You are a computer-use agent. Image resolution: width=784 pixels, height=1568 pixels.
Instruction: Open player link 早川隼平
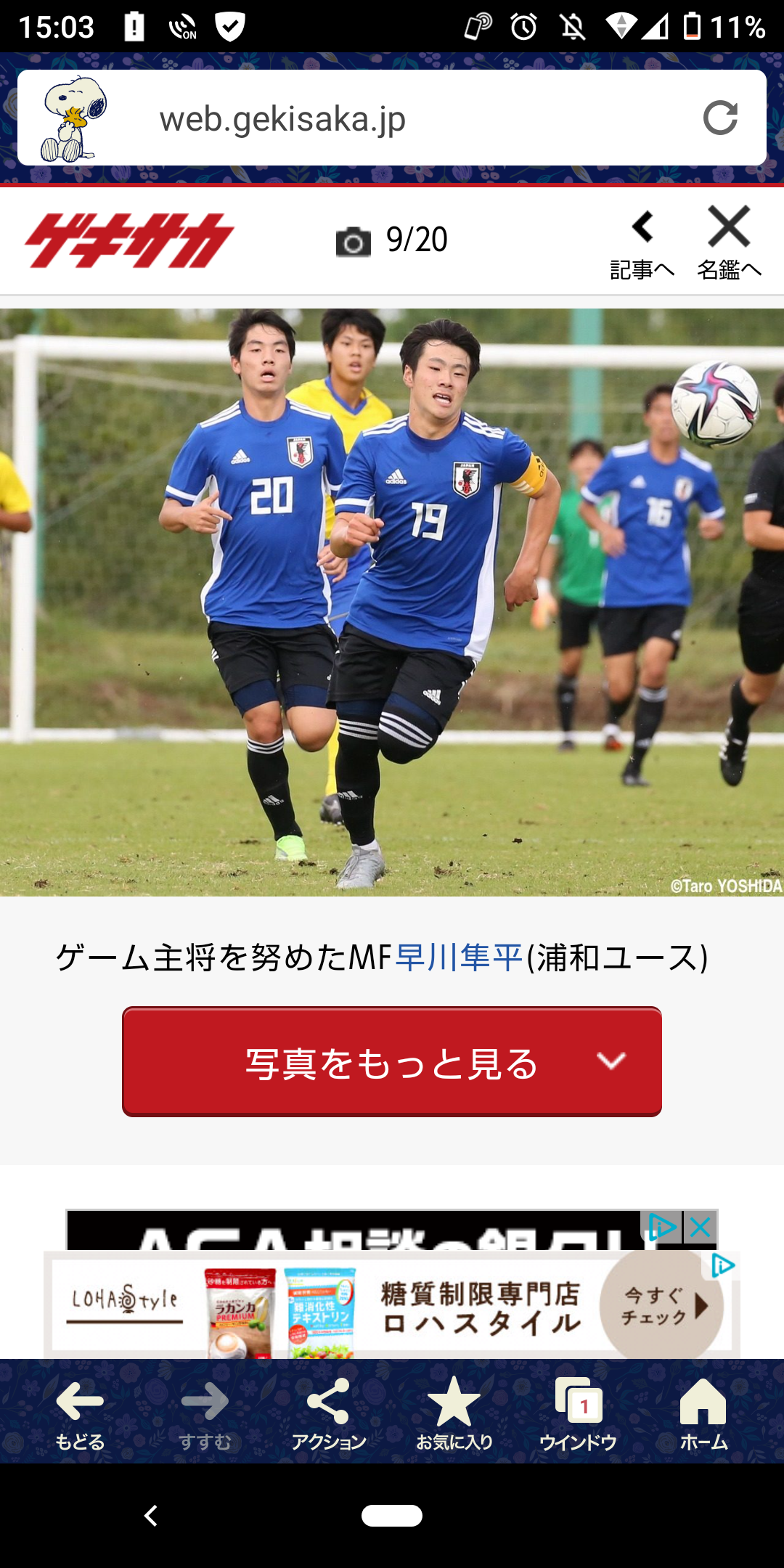459,957
